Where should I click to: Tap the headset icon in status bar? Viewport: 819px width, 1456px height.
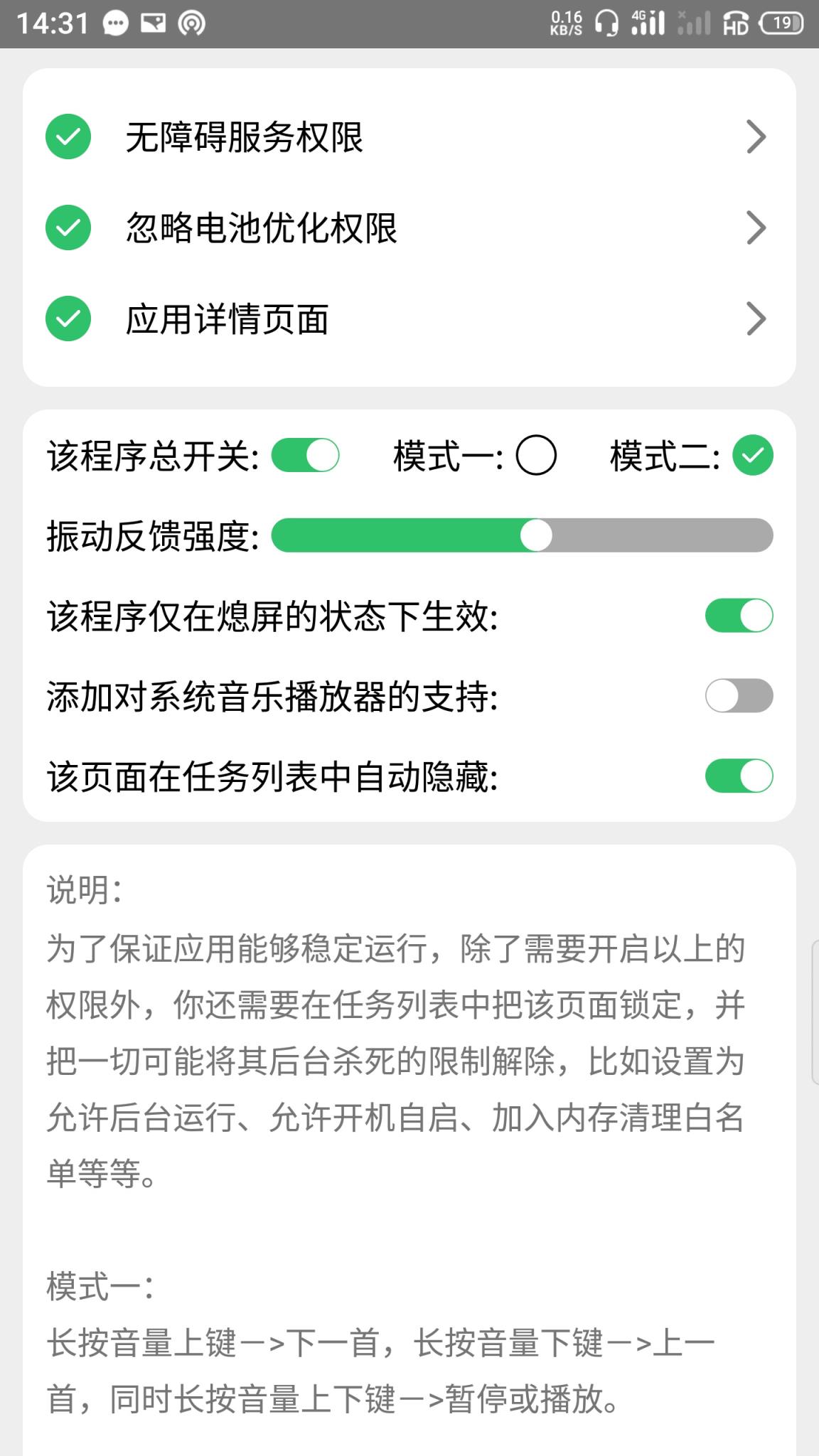coord(608,21)
